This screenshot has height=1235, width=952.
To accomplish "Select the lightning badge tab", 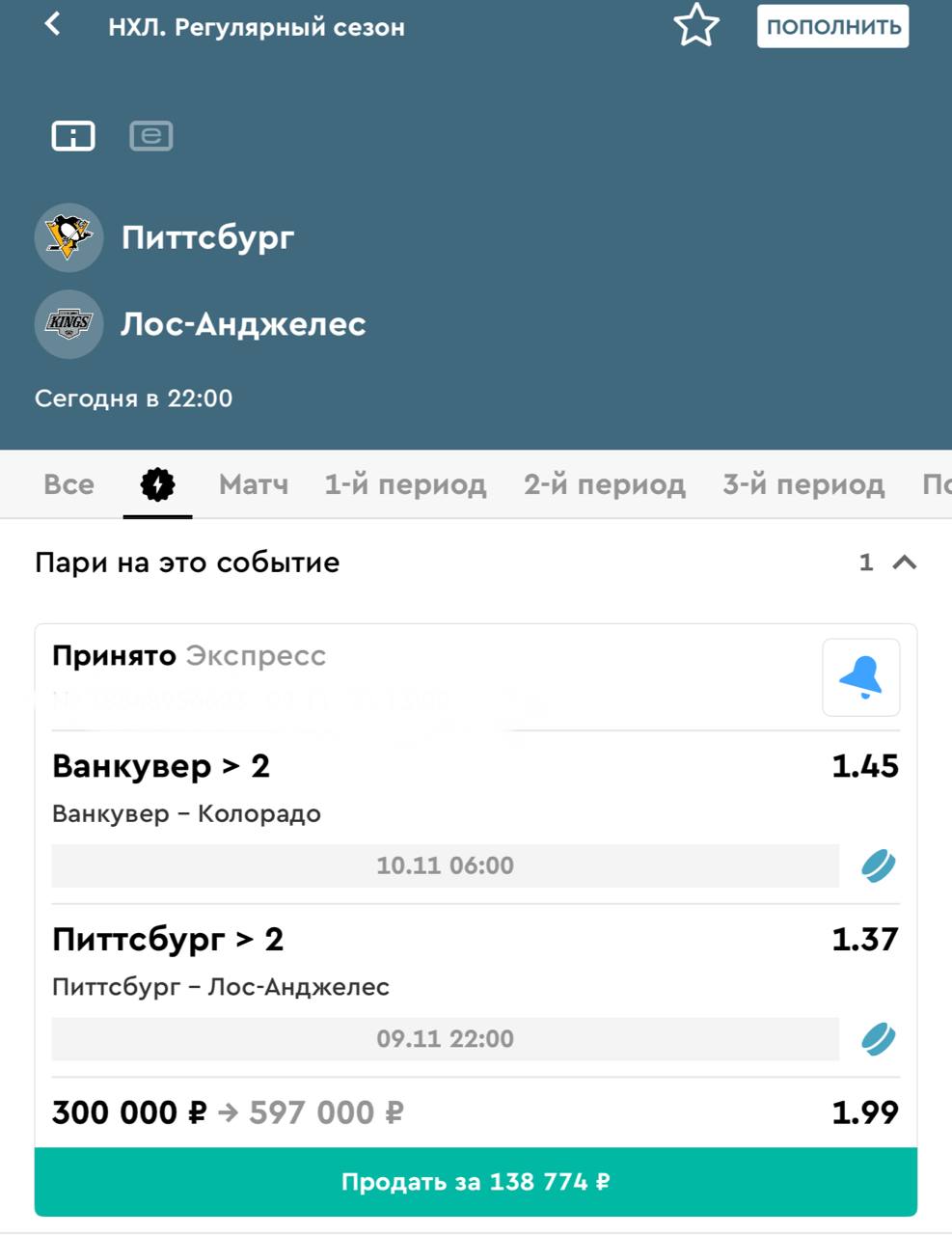I will [x=157, y=484].
